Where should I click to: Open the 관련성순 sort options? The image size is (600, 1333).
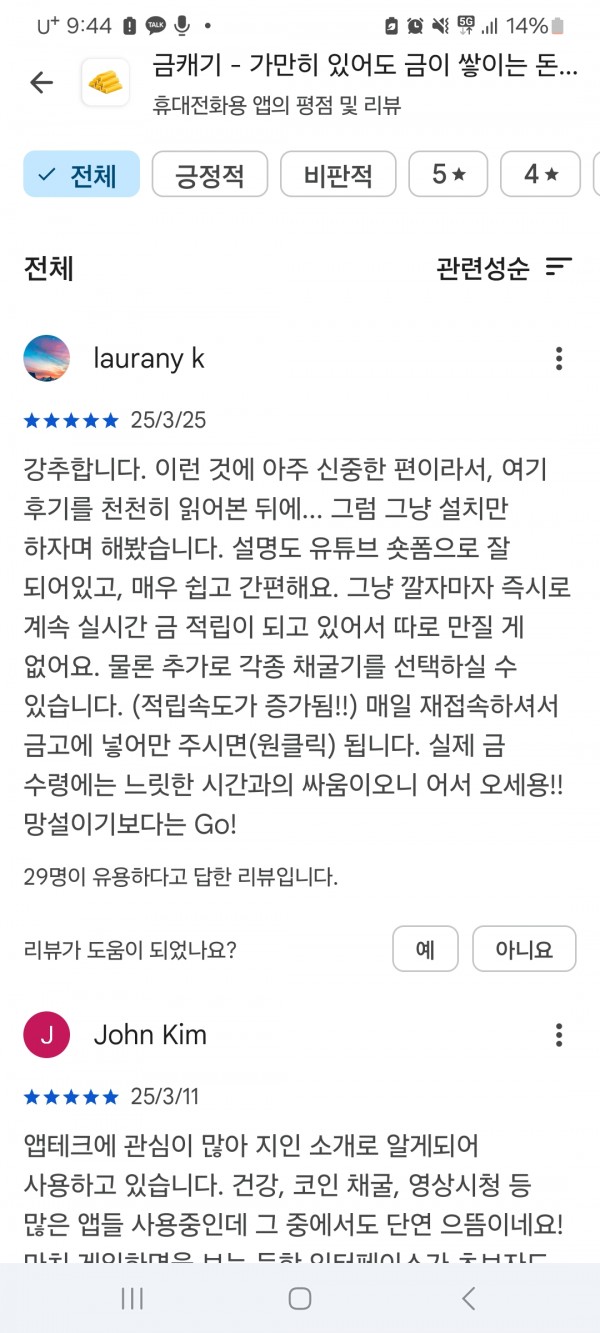click(x=504, y=268)
